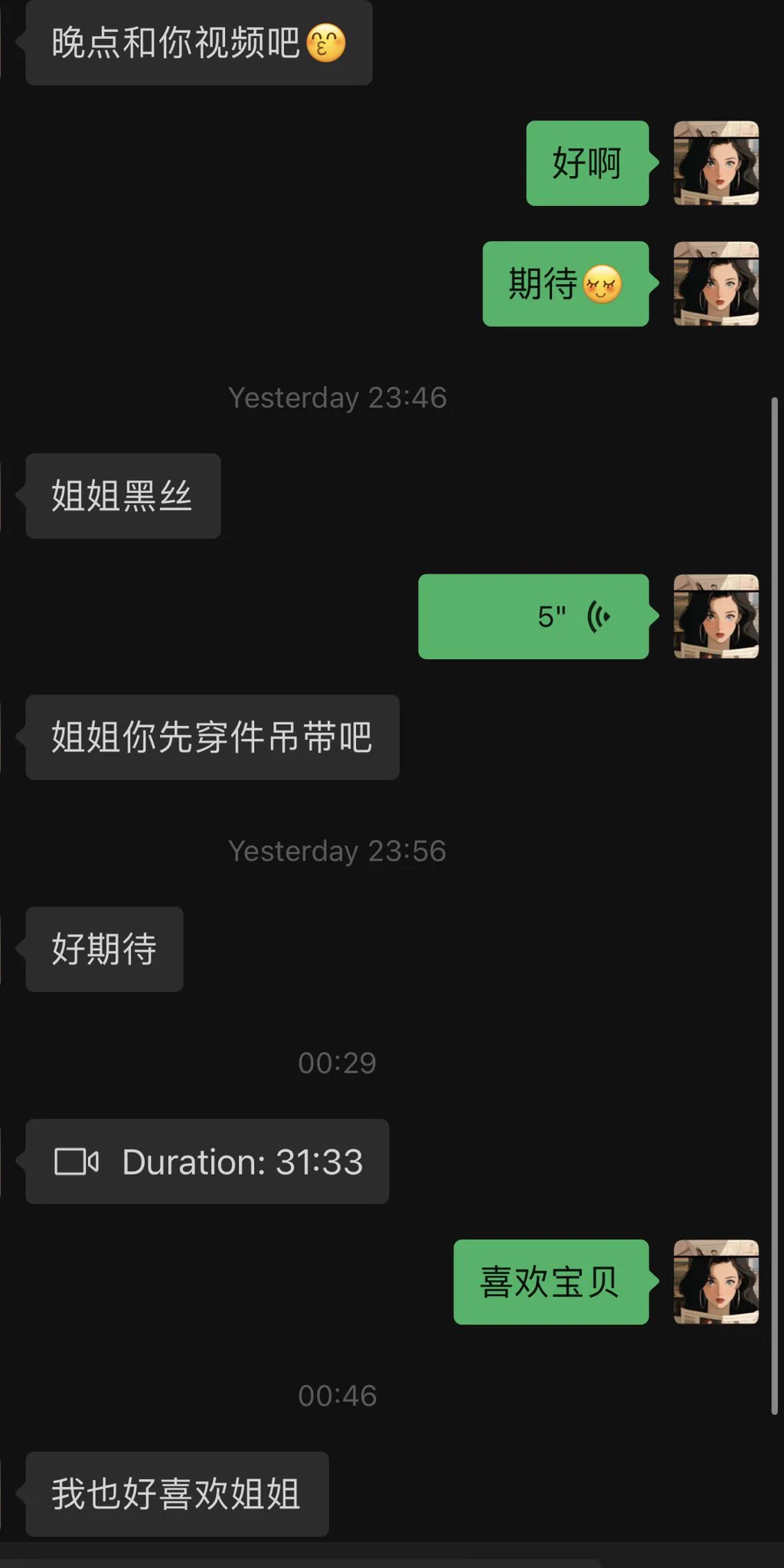
Task: Open the avatar beside the 喜欢宝贝 message
Action: [716, 1282]
